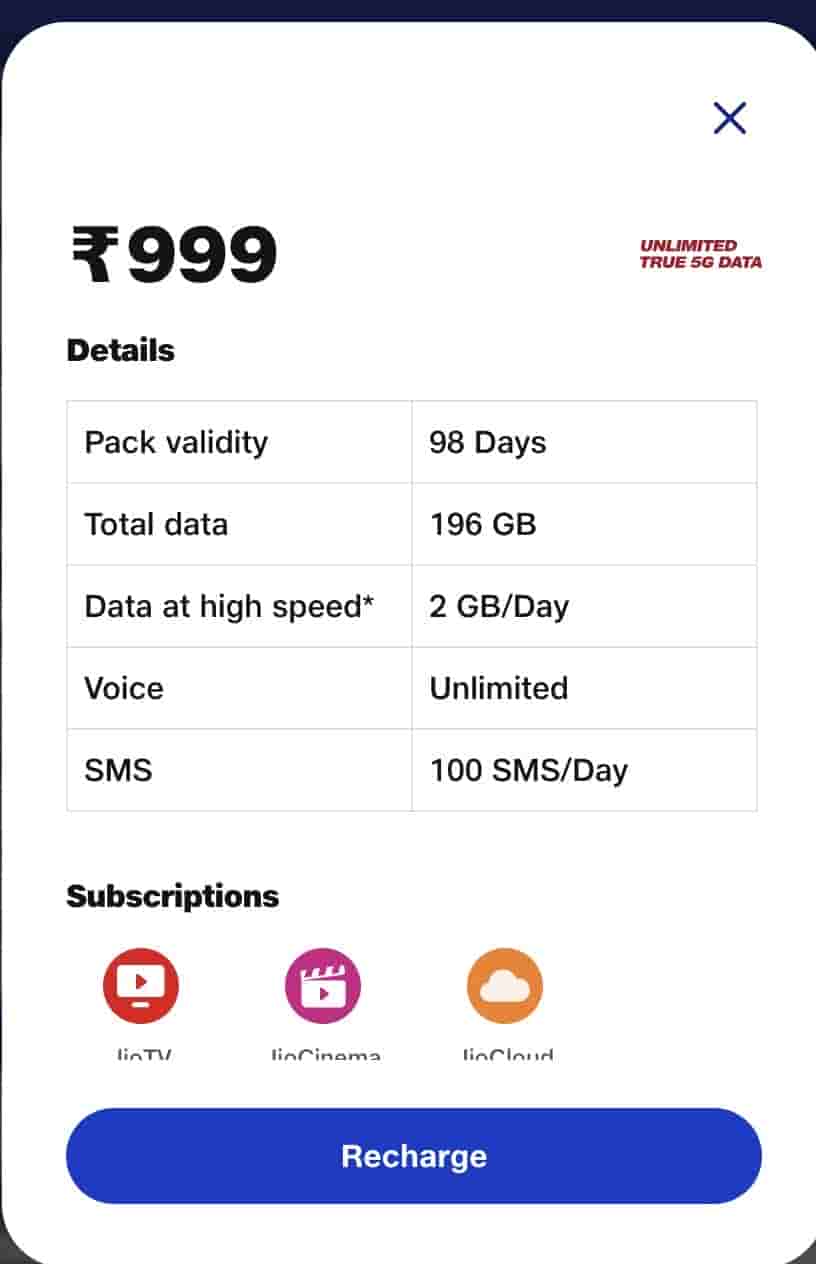
Task: Tap the Recharge button
Action: [x=413, y=1155]
